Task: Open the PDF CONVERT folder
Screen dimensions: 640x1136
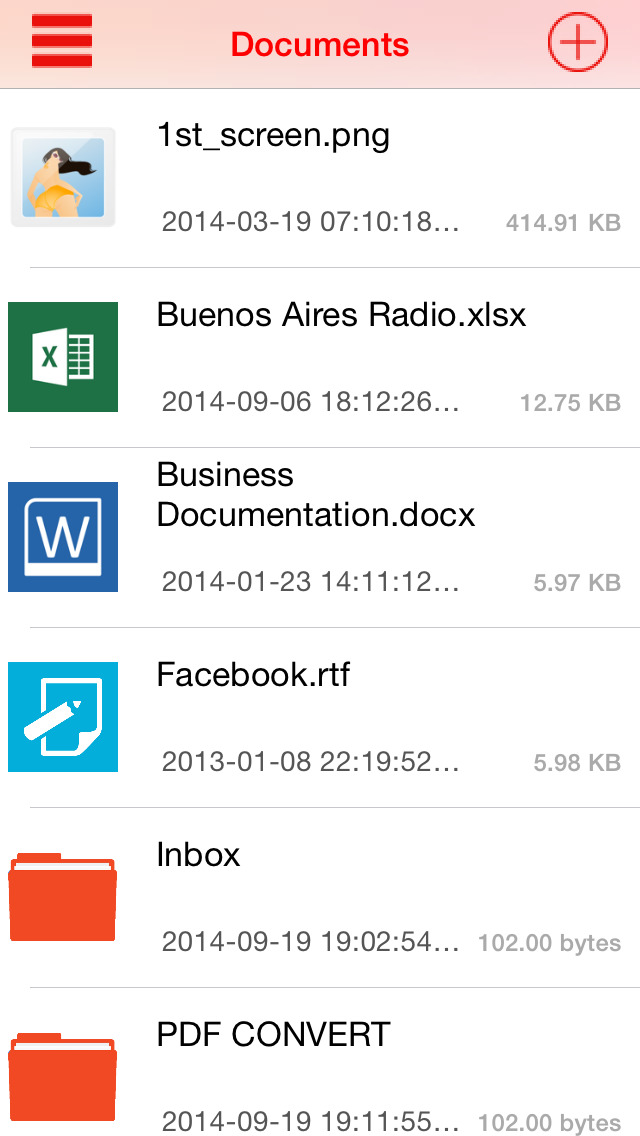Action: click(320, 1062)
